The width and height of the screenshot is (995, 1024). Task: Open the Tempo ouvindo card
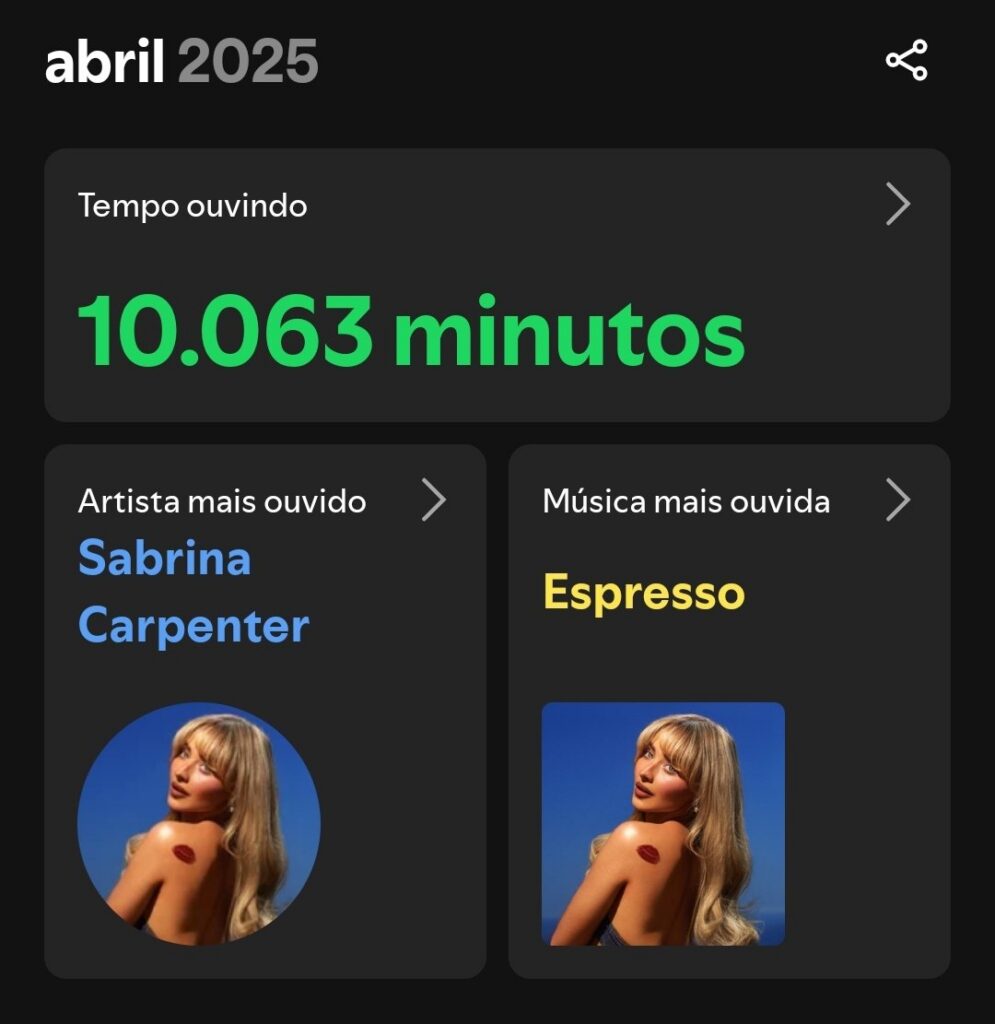(497, 285)
